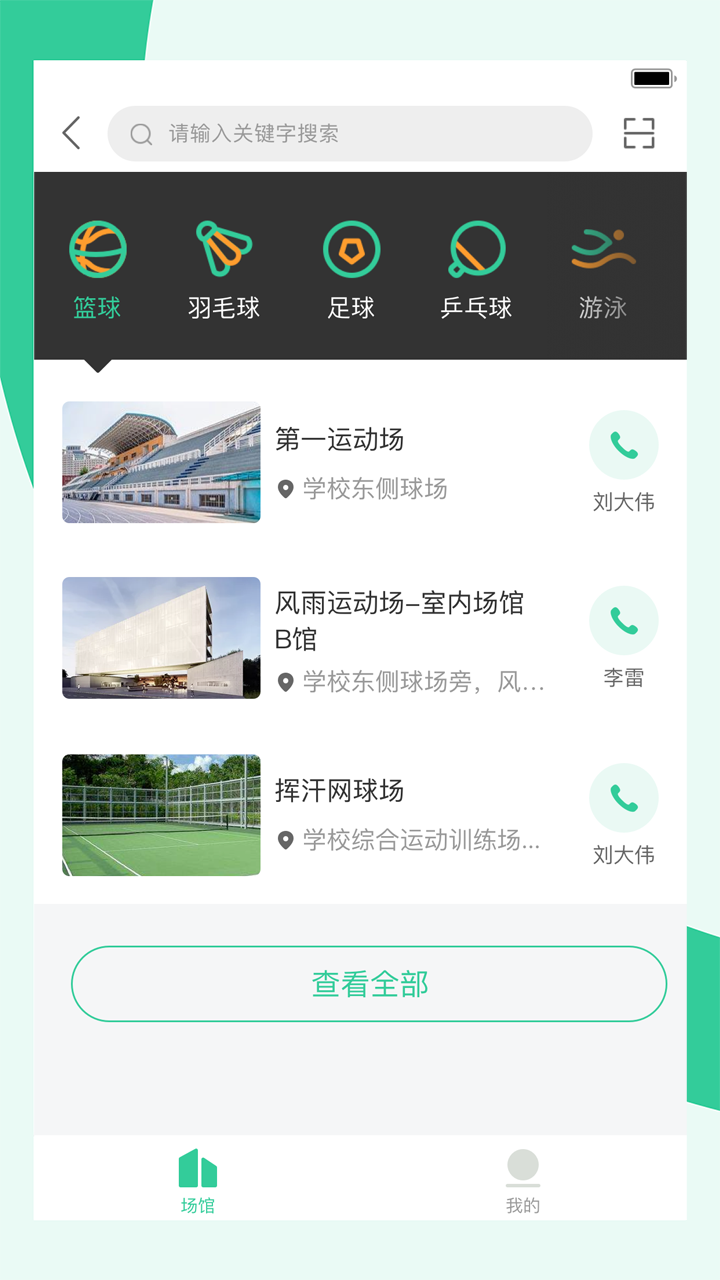The height and width of the screenshot is (1280, 720).
Task: Select the 足球 football category icon
Action: click(x=349, y=248)
